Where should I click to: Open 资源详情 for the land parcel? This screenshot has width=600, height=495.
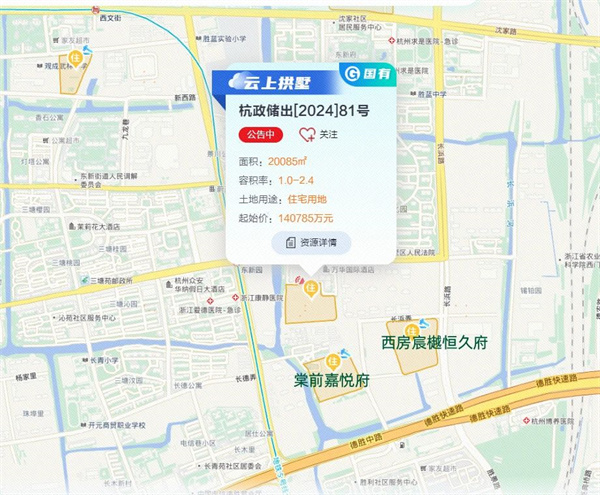(311, 241)
